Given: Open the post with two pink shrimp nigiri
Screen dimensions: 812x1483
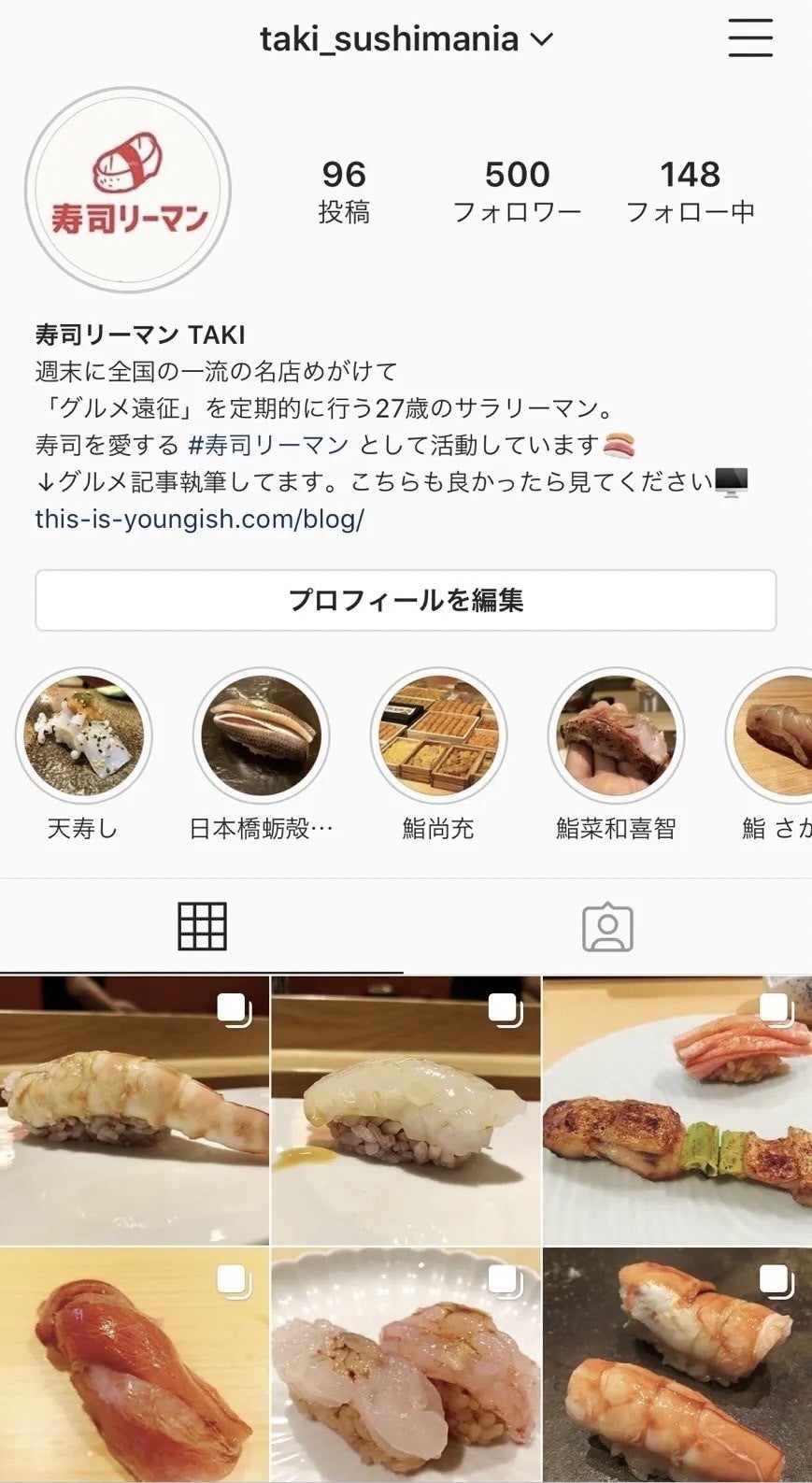Looking at the screenshot, I should (406, 1364).
